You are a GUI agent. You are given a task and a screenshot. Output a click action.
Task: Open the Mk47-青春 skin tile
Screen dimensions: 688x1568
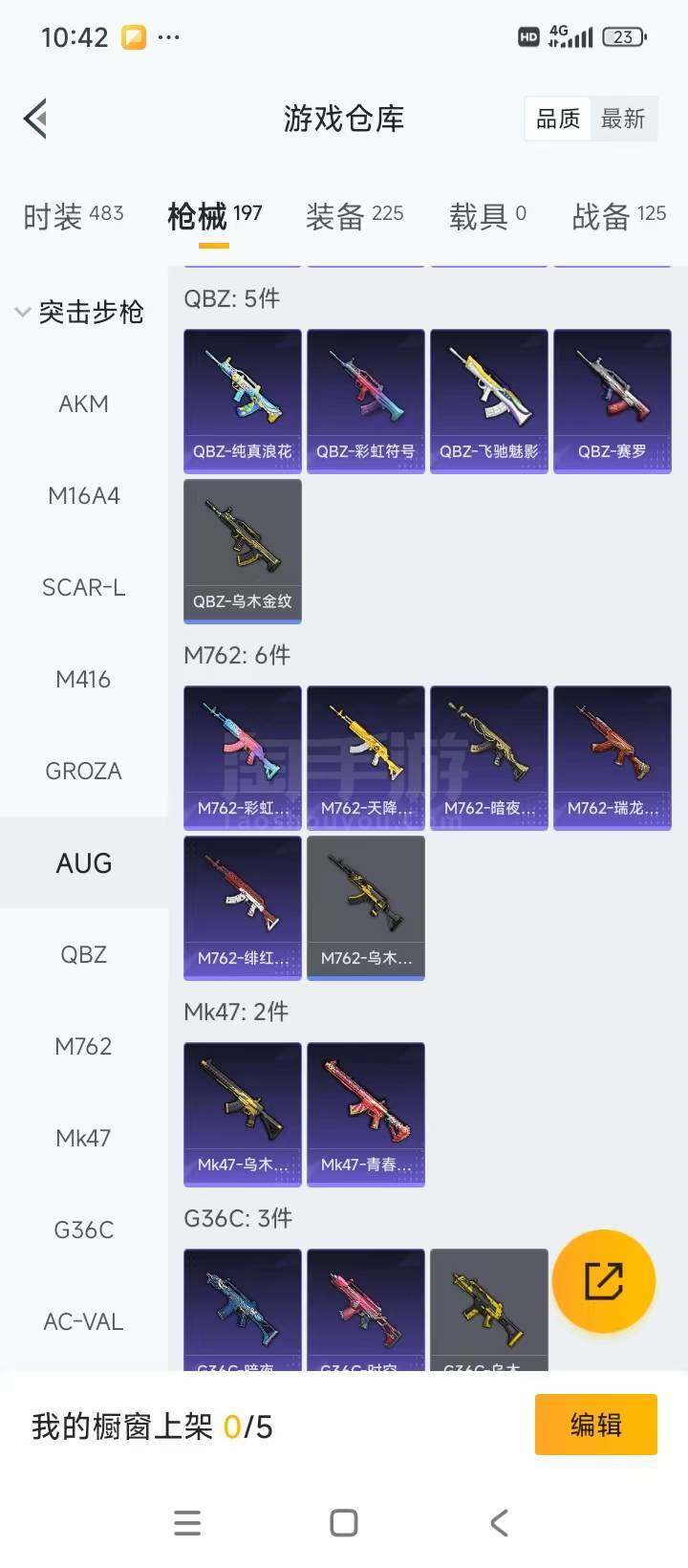366,1114
